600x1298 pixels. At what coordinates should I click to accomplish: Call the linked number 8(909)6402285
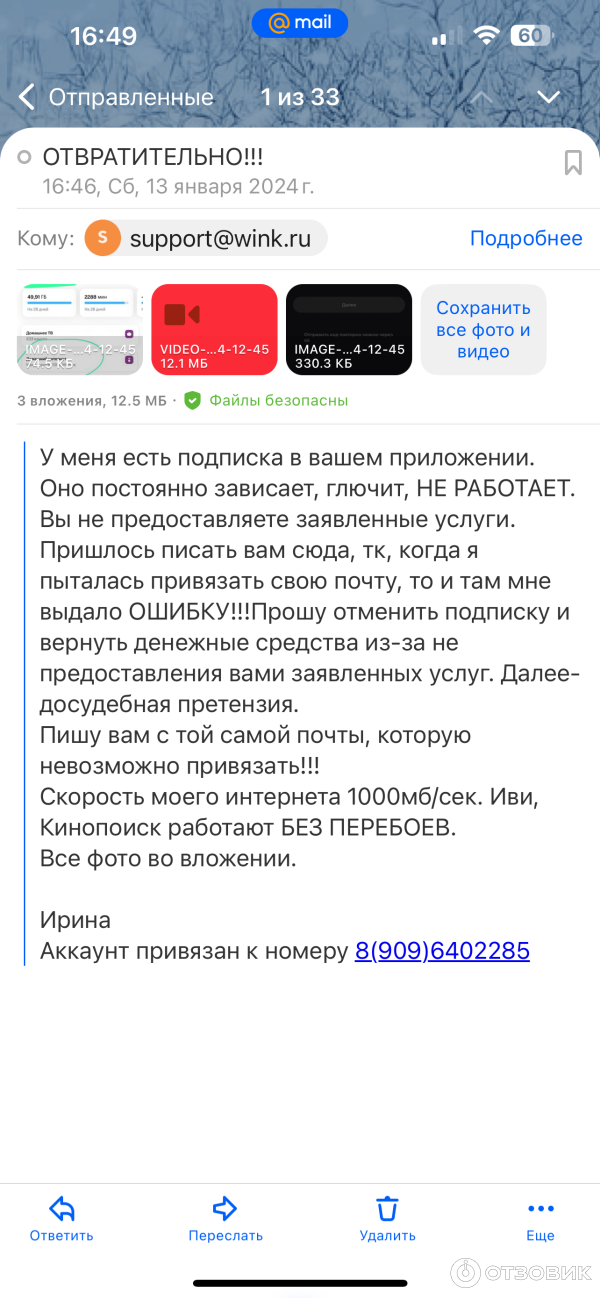tap(442, 950)
